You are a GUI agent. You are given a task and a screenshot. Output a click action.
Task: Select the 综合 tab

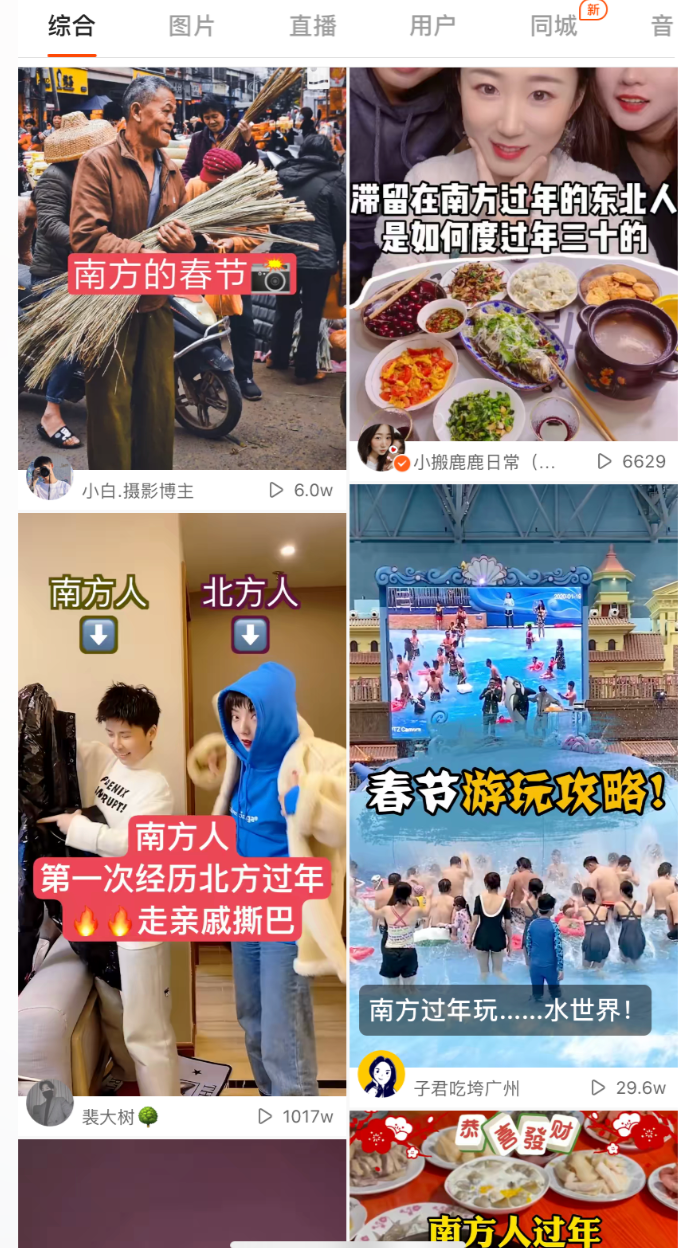point(72,26)
